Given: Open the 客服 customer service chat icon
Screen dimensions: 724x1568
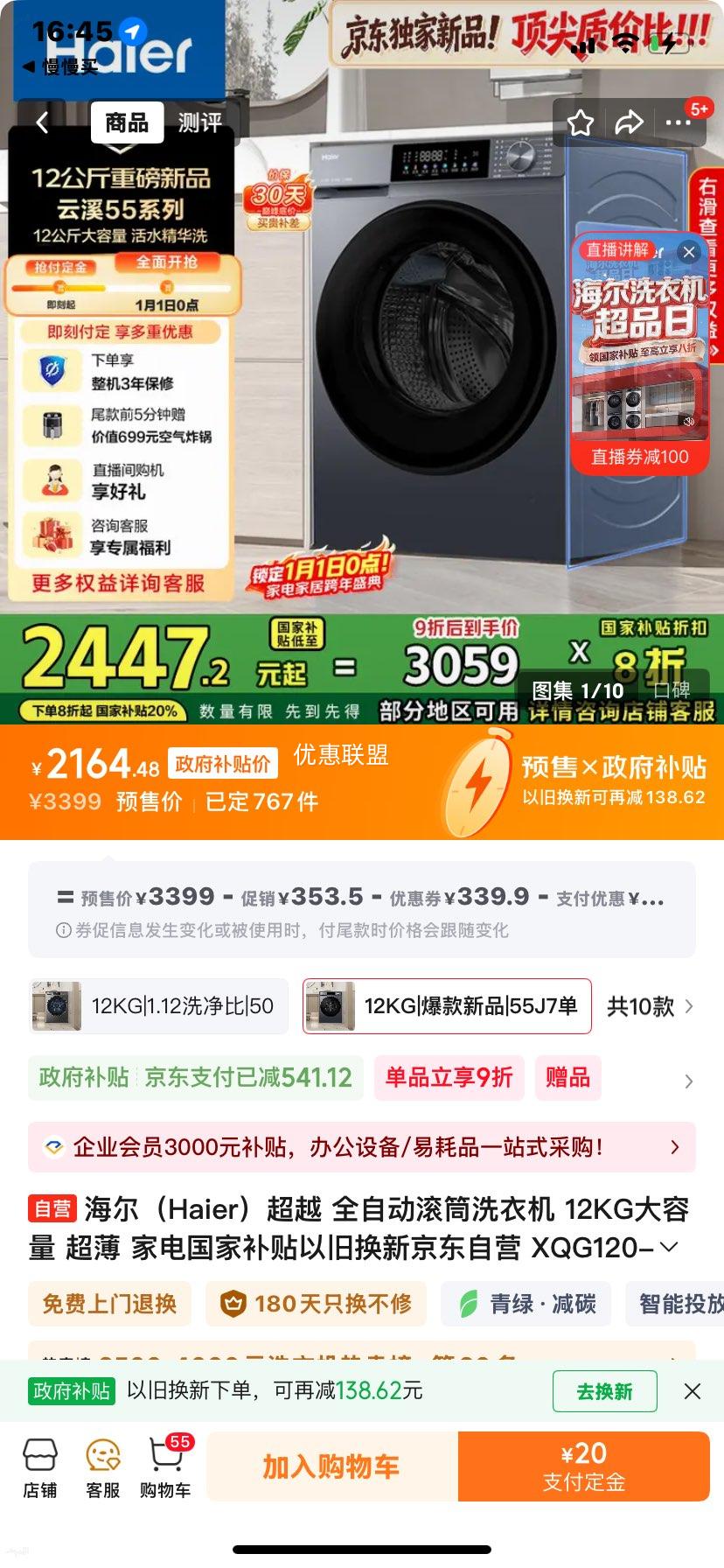Looking at the screenshot, I should (102, 1466).
